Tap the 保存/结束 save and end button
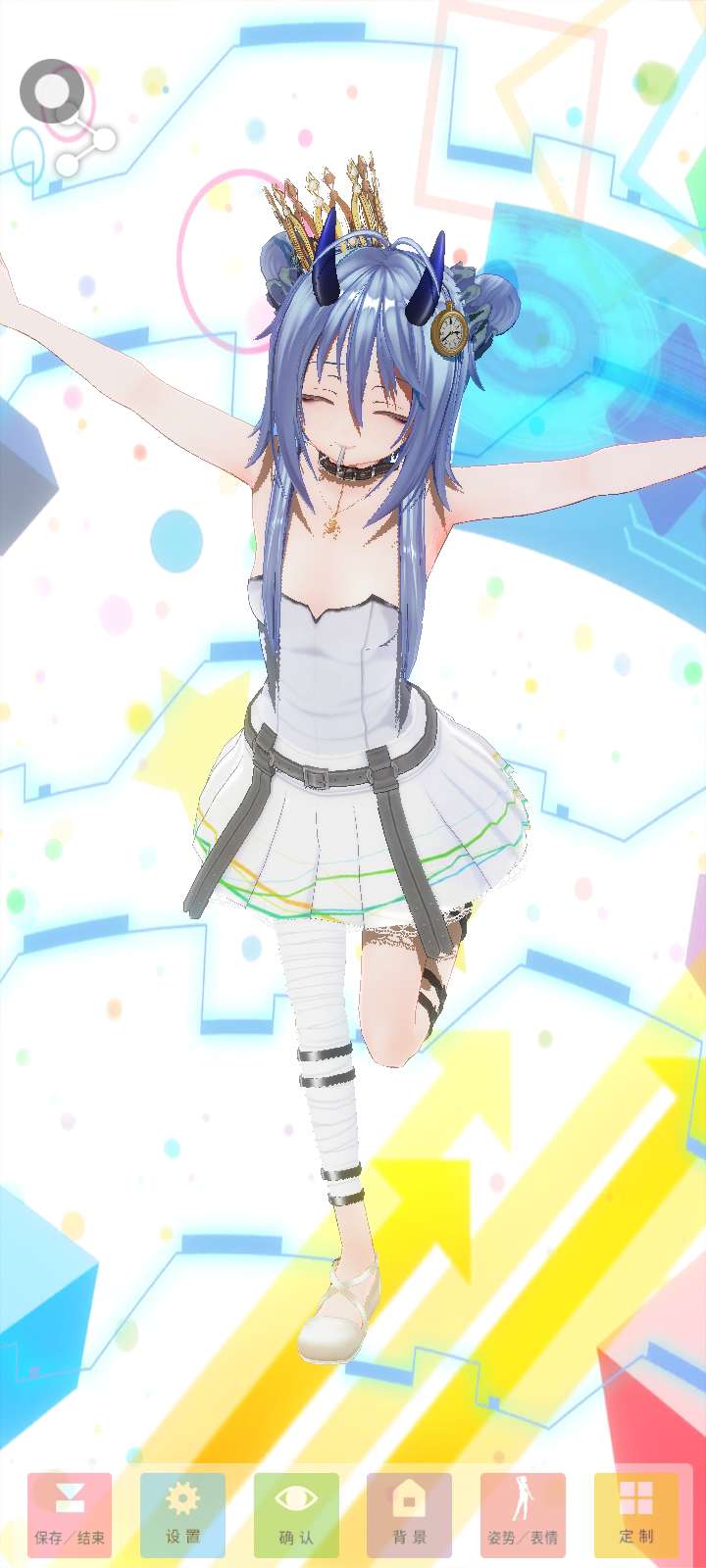 [70, 1514]
